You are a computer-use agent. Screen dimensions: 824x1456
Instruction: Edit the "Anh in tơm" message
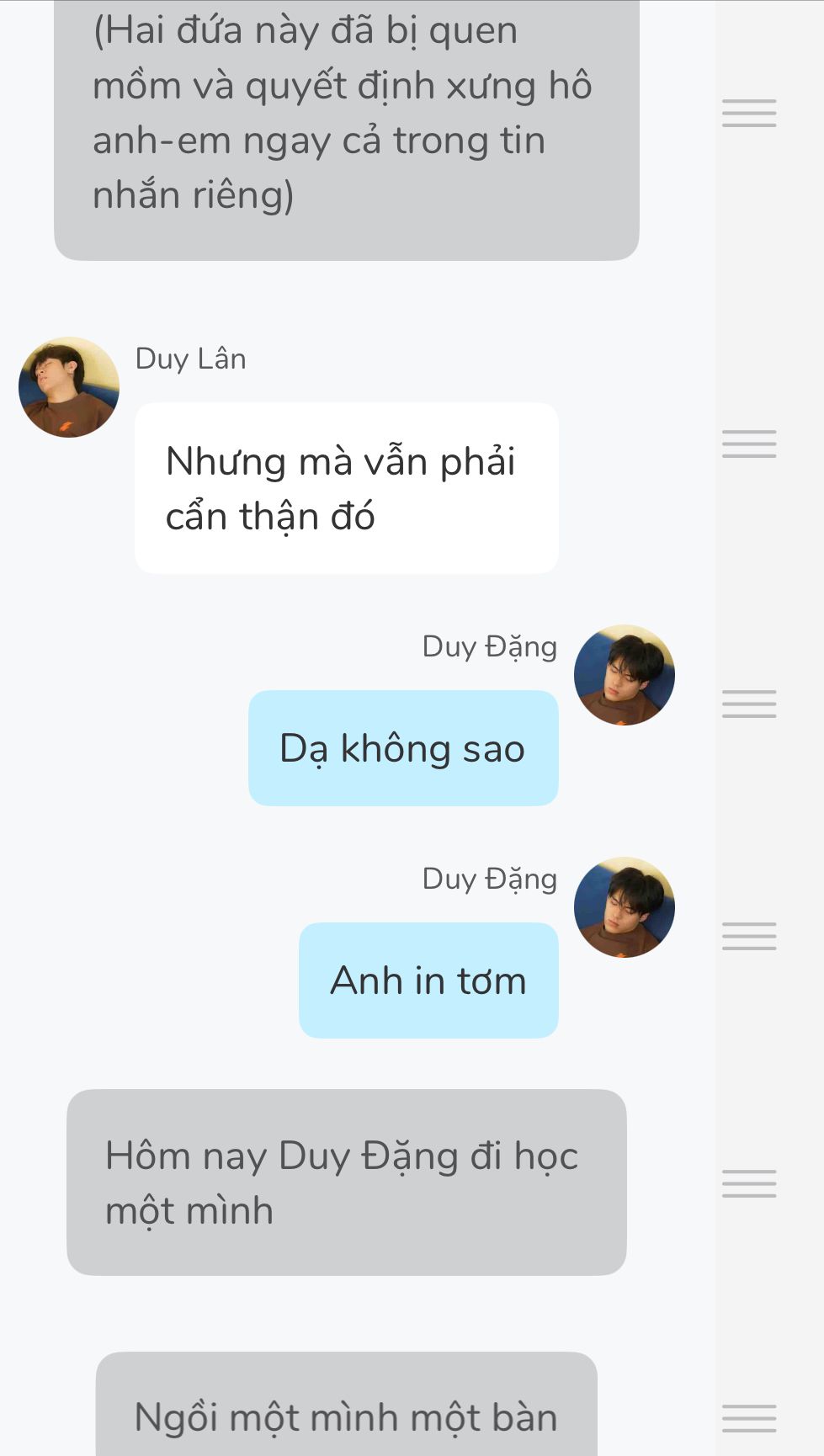tap(428, 980)
